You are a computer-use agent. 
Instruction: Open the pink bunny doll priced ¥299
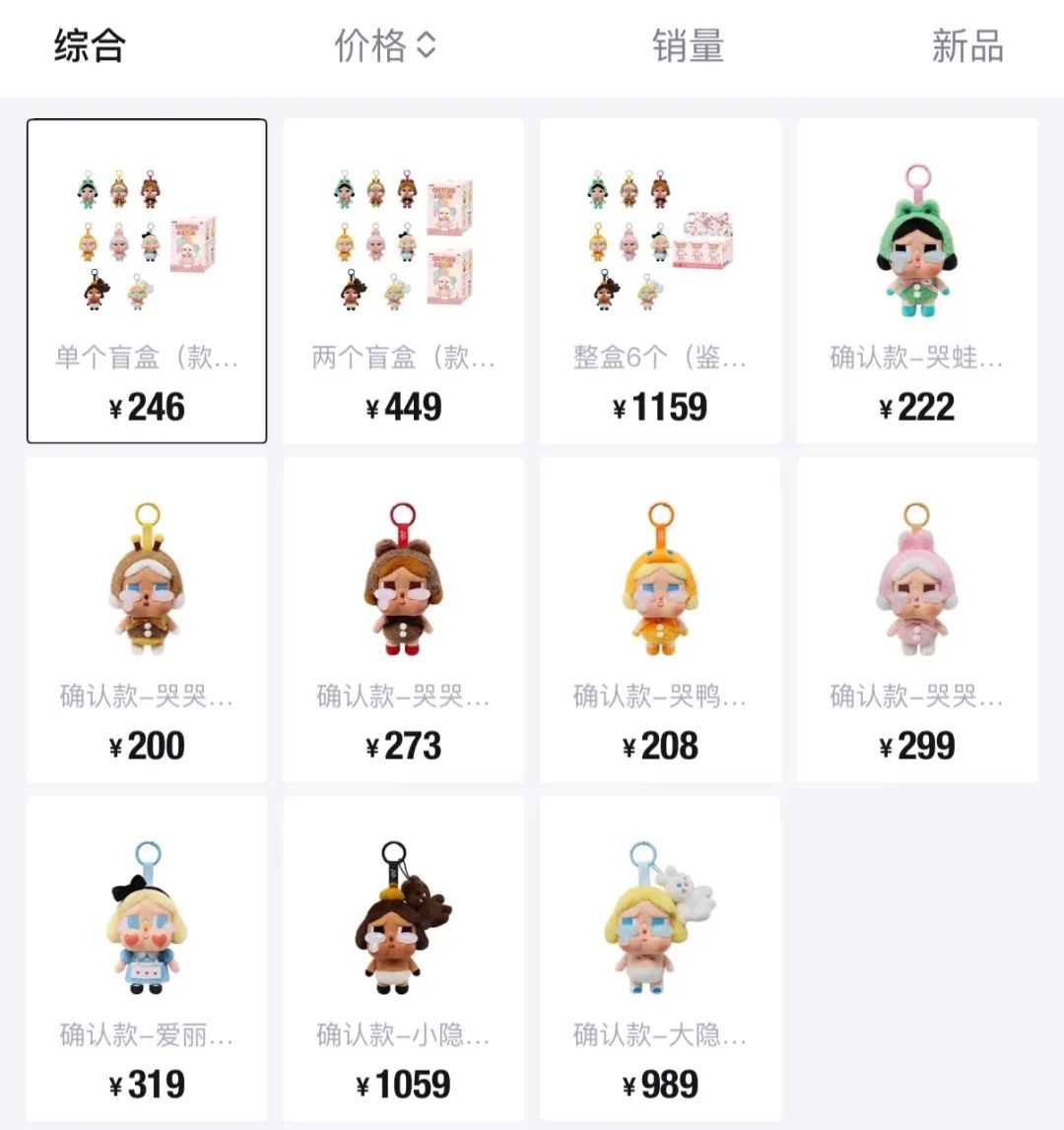click(917, 620)
